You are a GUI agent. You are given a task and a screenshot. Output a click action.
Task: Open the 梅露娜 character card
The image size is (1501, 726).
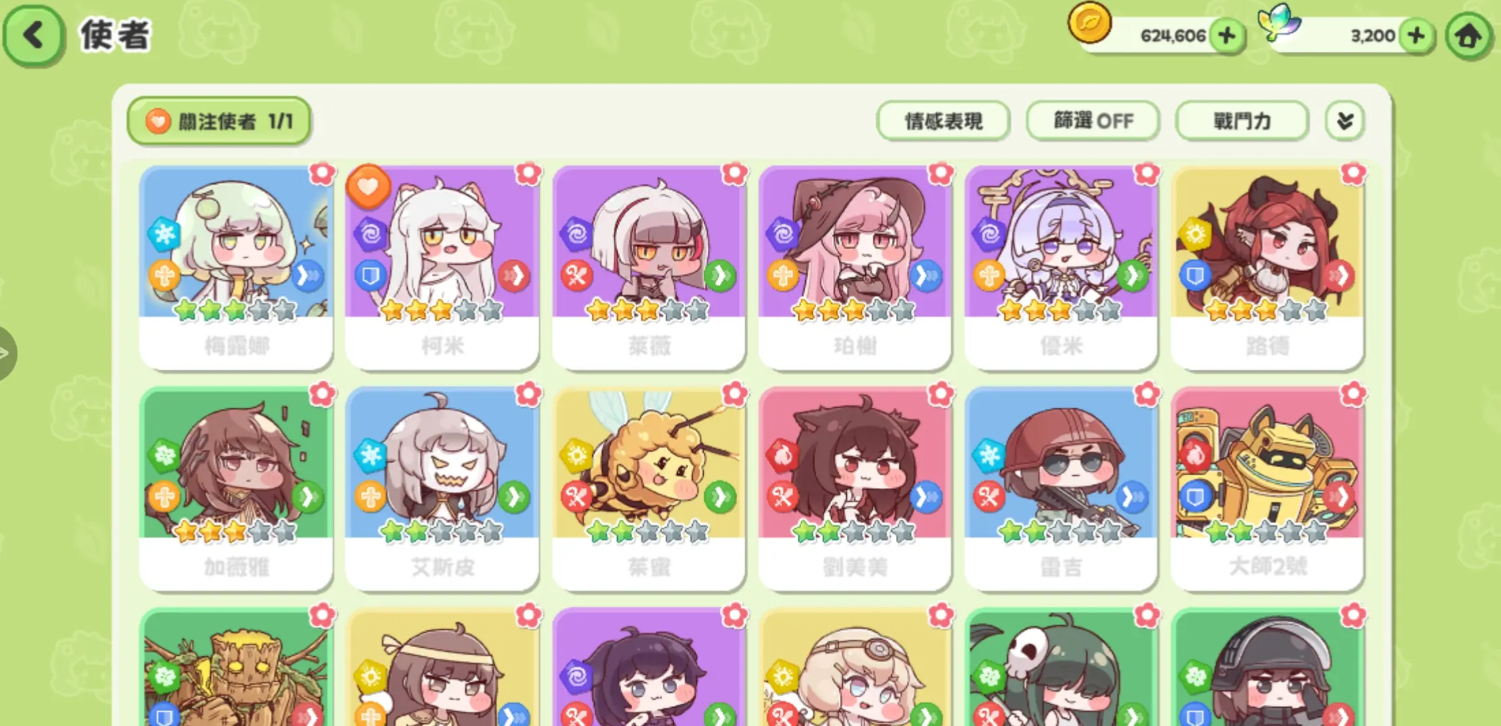(x=236, y=265)
